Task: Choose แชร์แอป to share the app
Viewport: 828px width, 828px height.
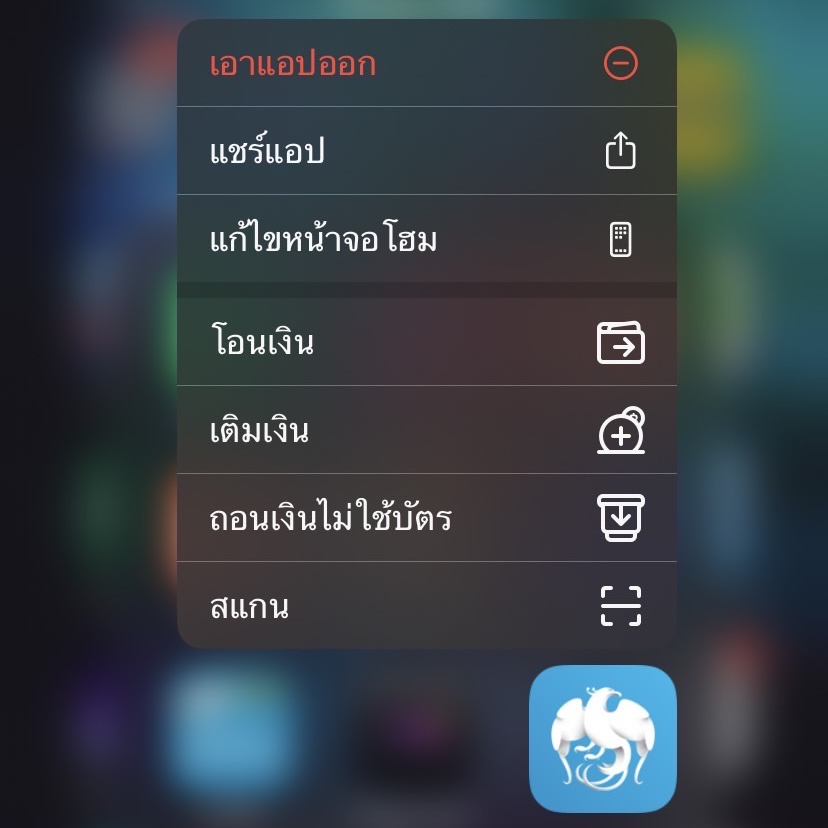Action: click(x=427, y=152)
